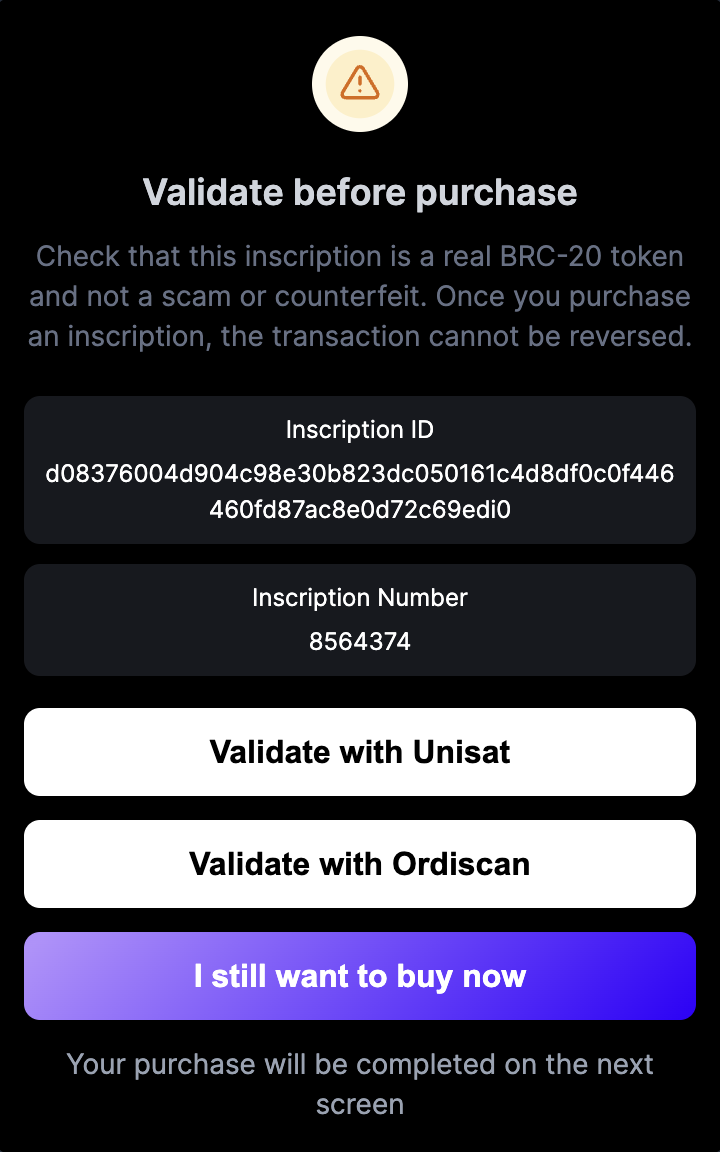Click the Inscription Number label
The width and height of the screenshot is (720, 1152).
(x=360, y=597)
